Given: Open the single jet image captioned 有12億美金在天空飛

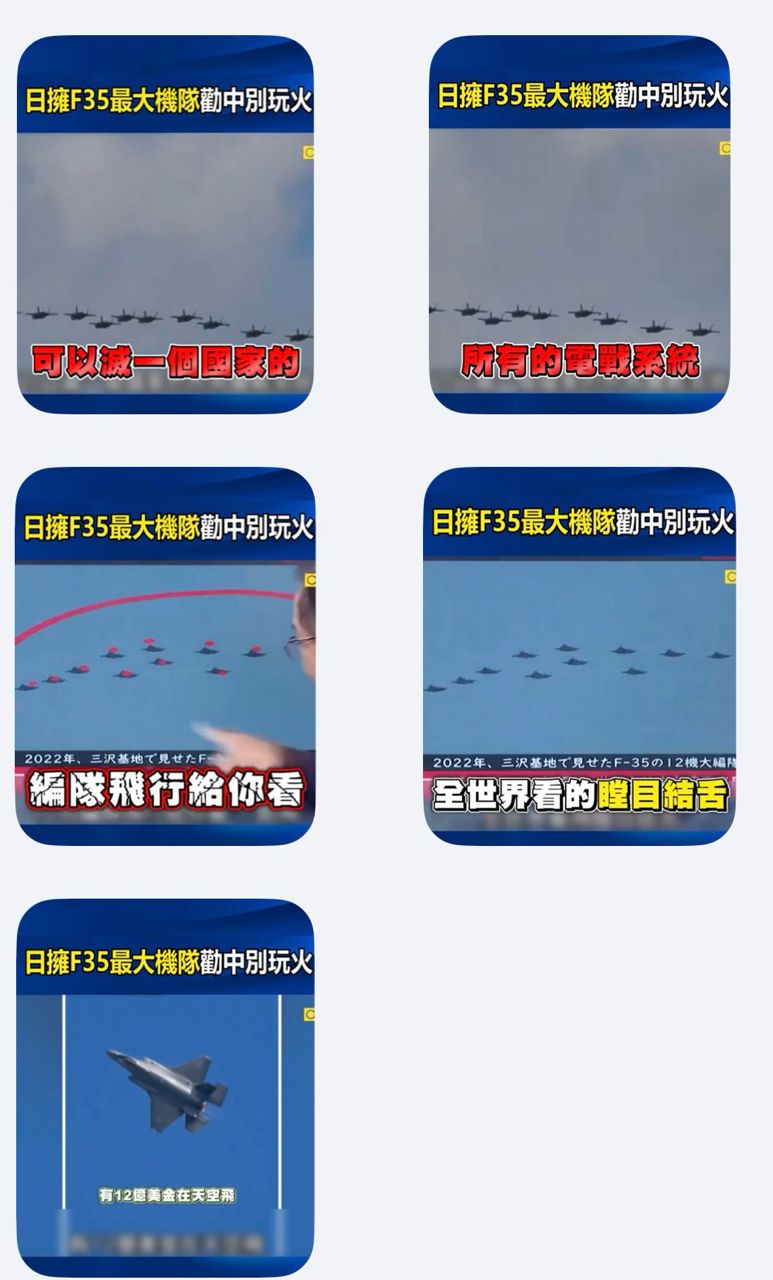Looking at the screenshot, I should (x=165, y=1088).
